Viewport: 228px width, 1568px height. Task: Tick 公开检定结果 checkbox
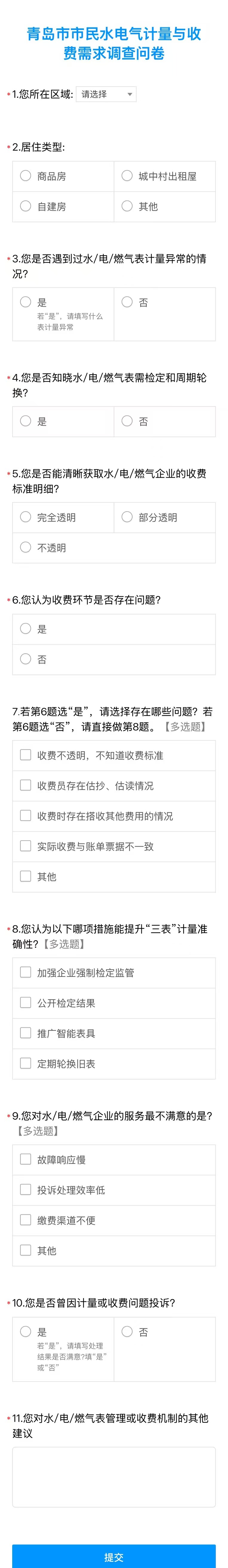(26, 1003)
